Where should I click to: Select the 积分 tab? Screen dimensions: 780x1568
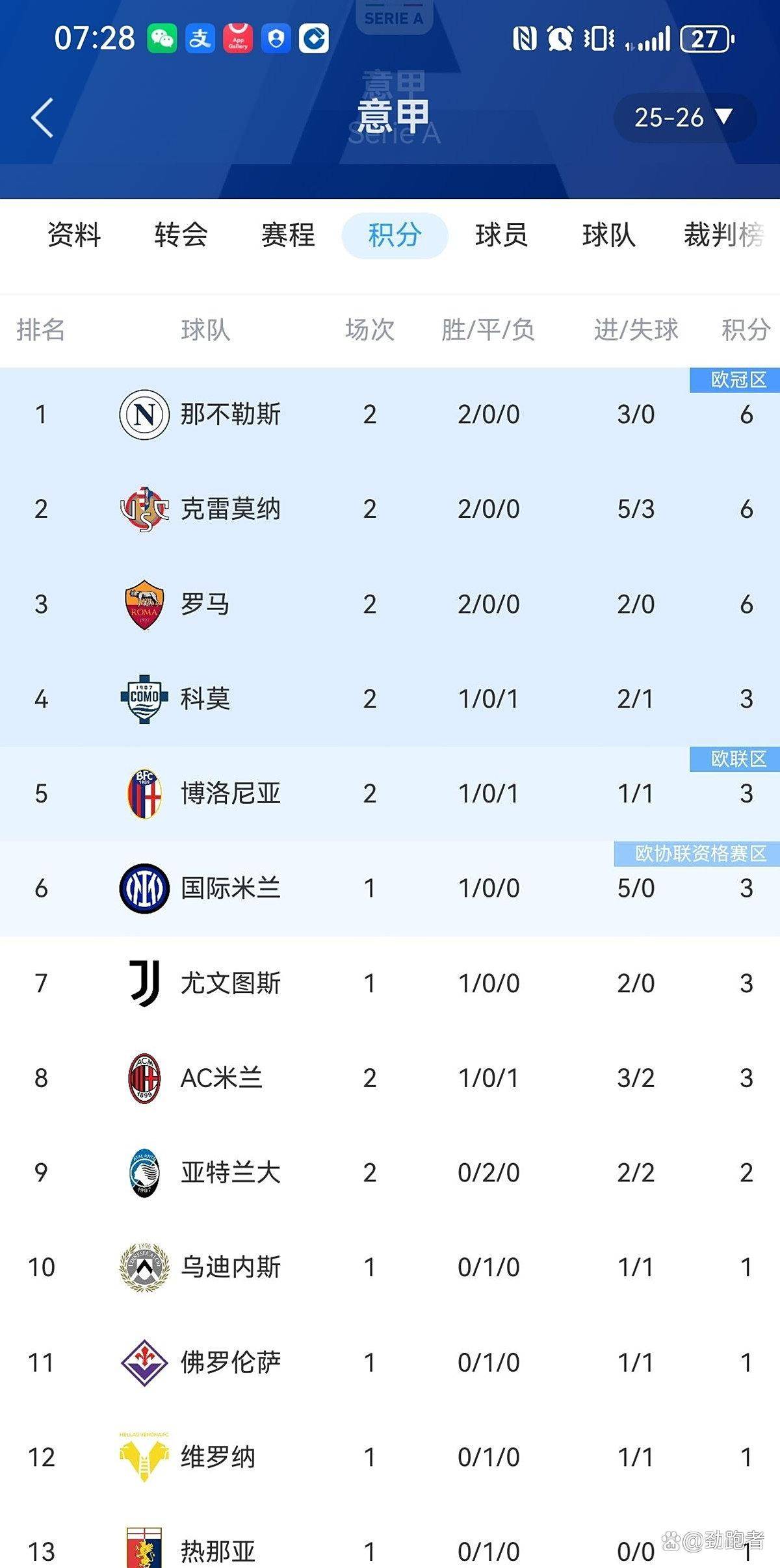click(395, 235)
